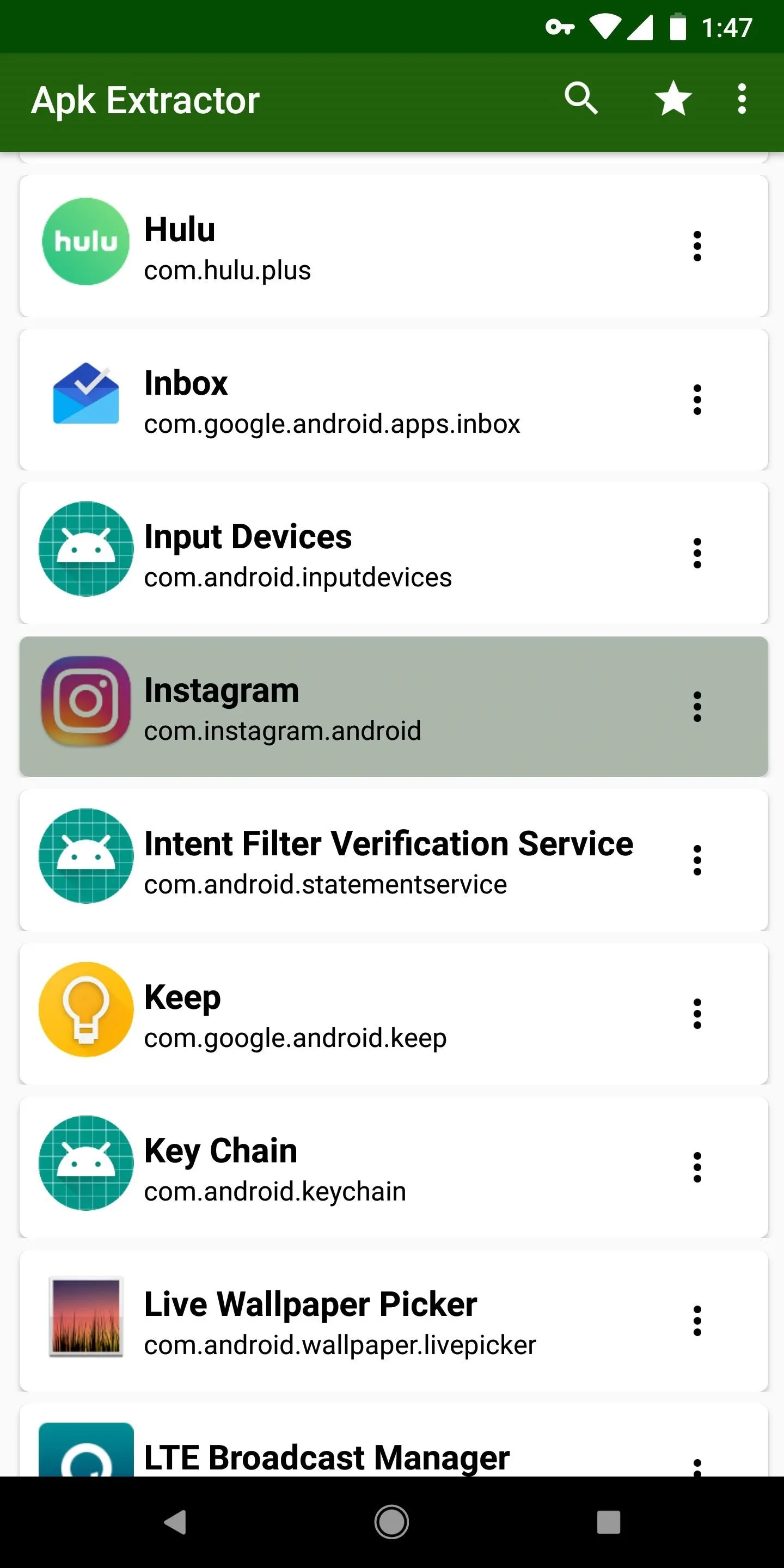Viewport: 784px width, 1568px height.
Task: Tap the star icon in app bar
Action: (x=673, y=99)
